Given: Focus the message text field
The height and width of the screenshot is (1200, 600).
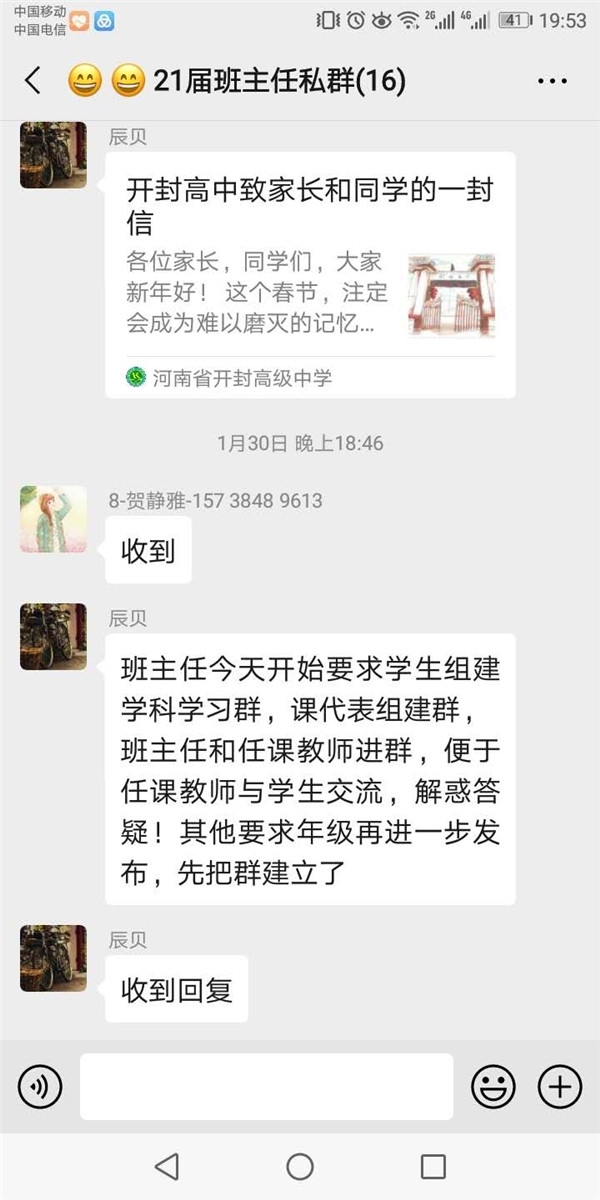Looking at the screenshot, I should coord(266,1086).
